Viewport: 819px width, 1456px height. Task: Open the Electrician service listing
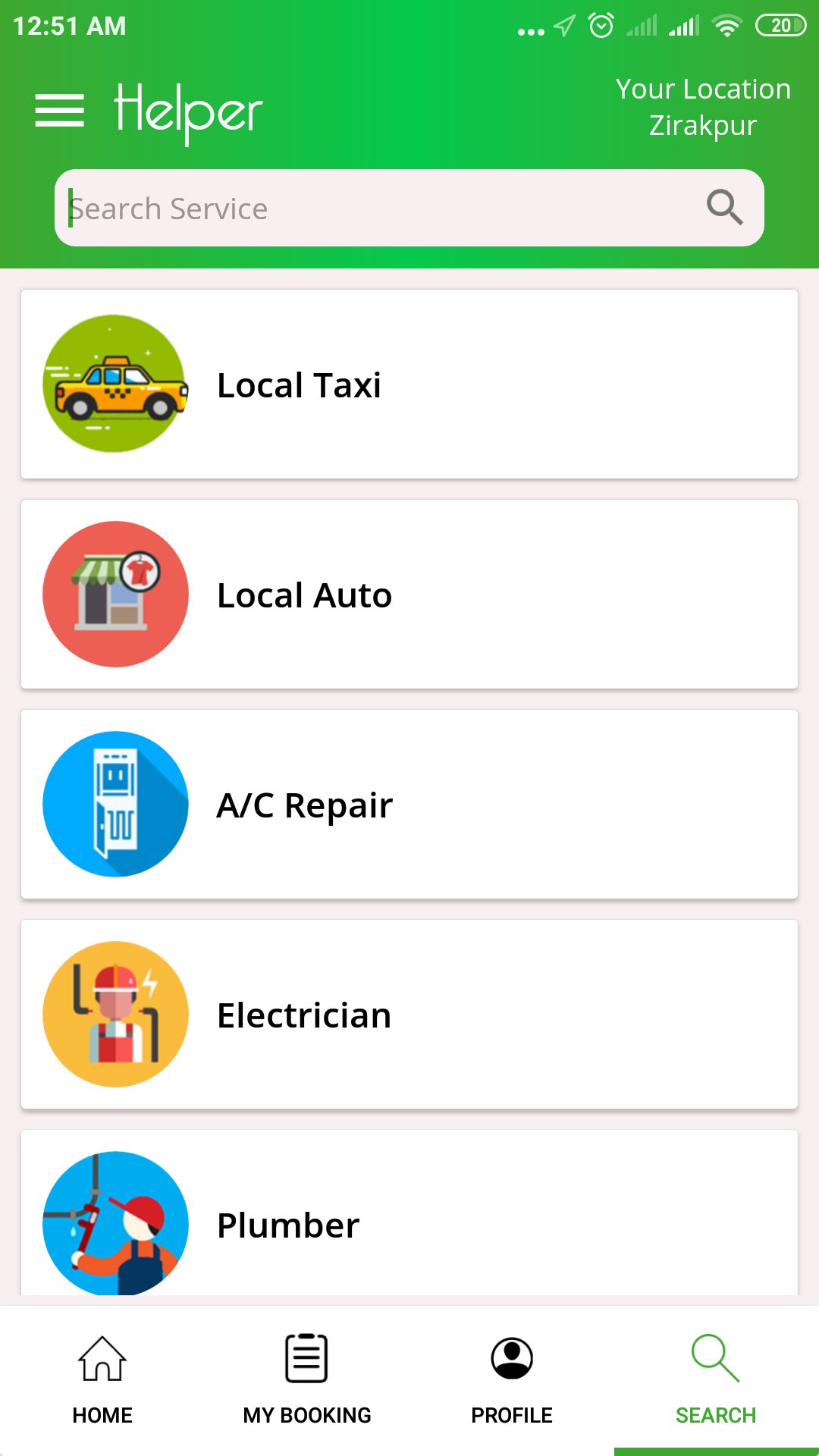point(409,1014)
